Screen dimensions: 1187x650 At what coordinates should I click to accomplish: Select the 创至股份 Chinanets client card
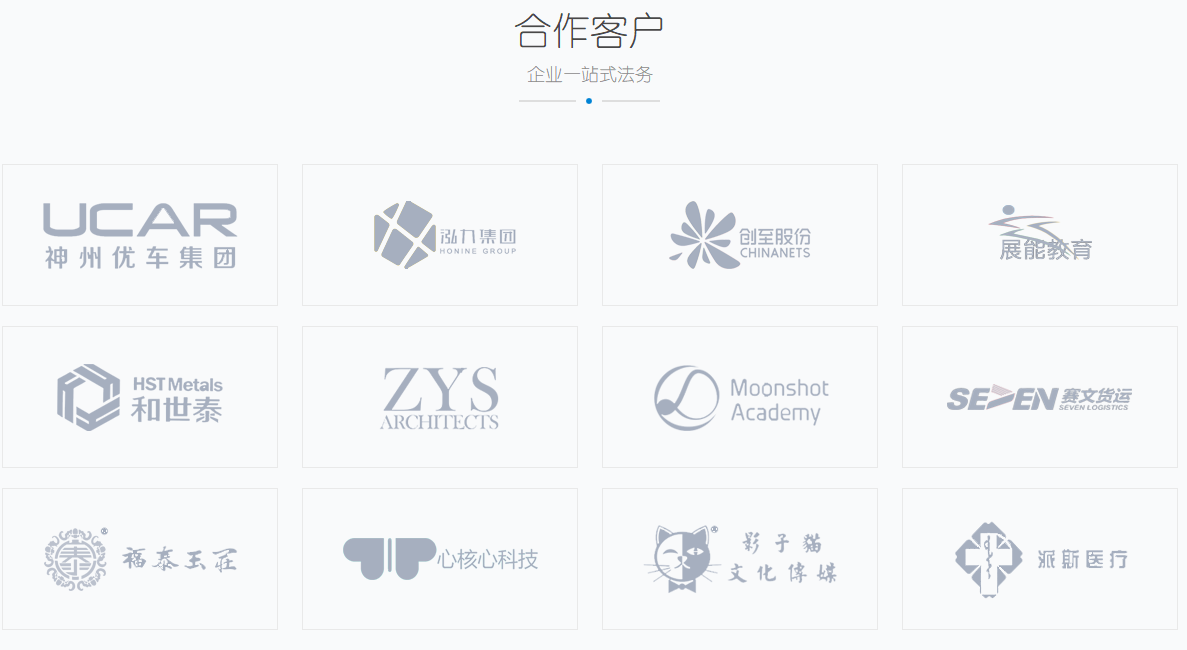(x=740, y=235)
